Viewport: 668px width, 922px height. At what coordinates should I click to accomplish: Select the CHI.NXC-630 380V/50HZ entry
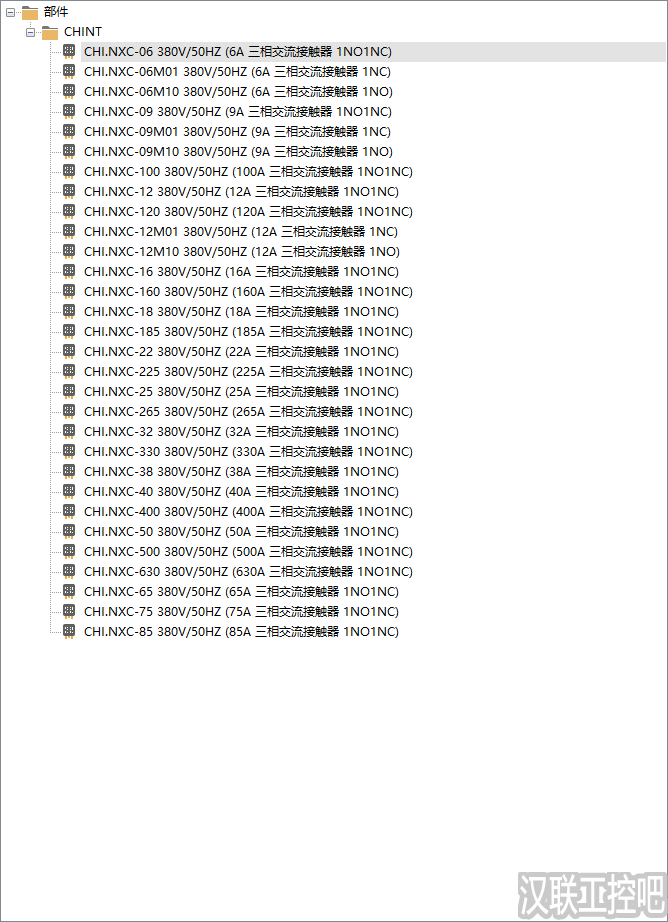tap(247, 572)
